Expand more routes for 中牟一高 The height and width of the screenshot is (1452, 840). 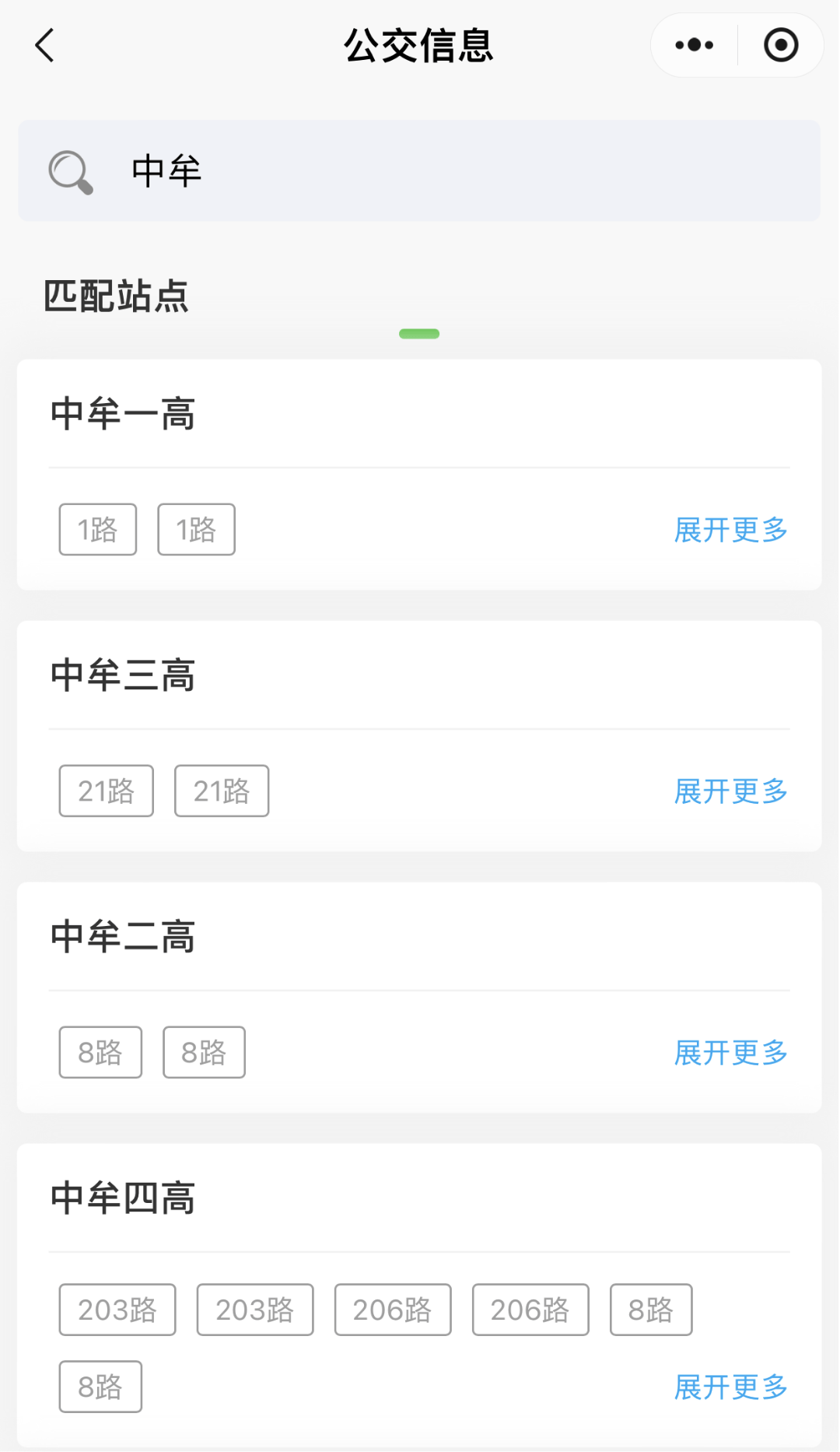point(730,530)
